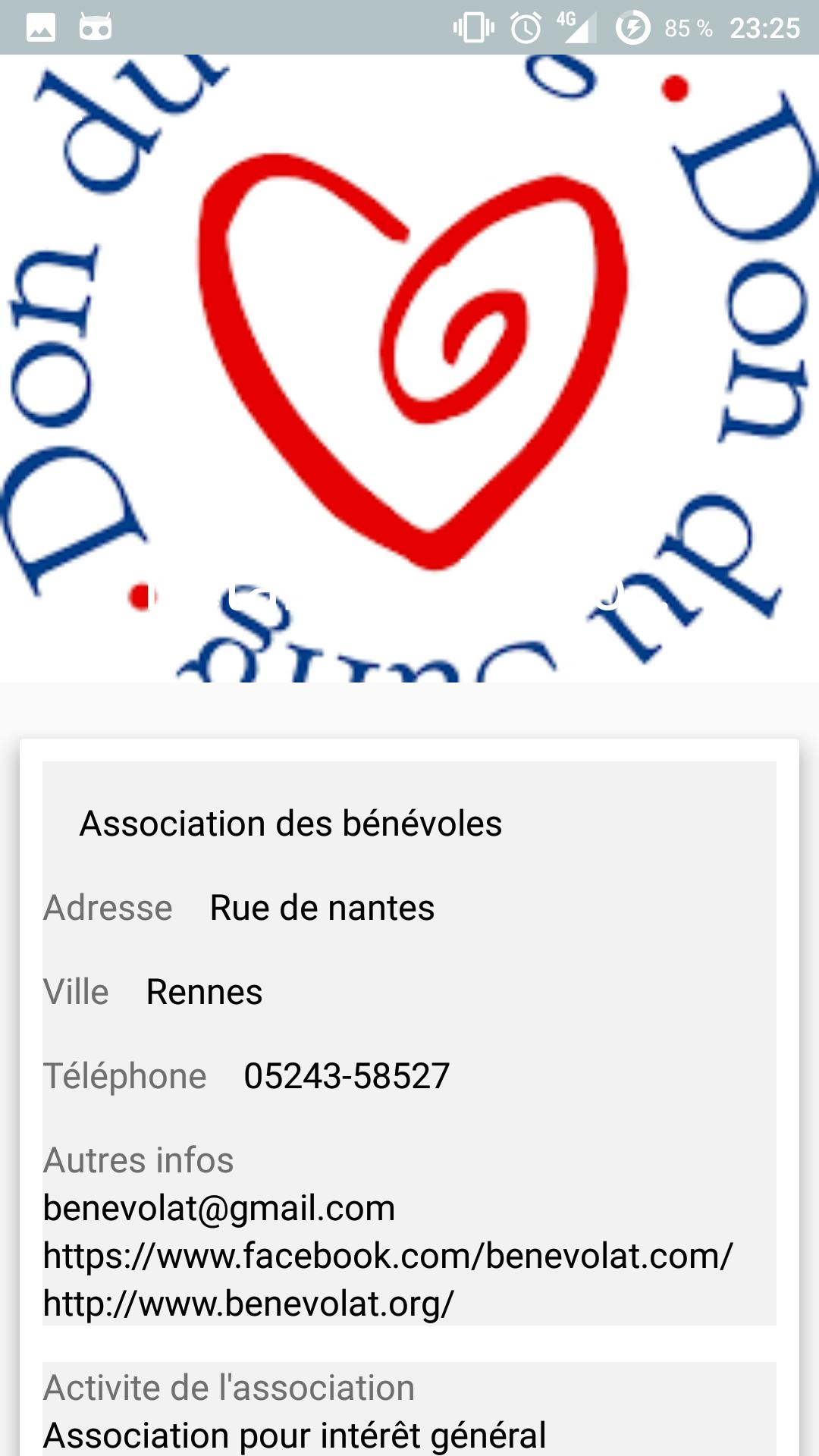The height and width of the screenshot is (1456, 819).
Task: Open the association logo header image
Action: [x=409, y=369]
